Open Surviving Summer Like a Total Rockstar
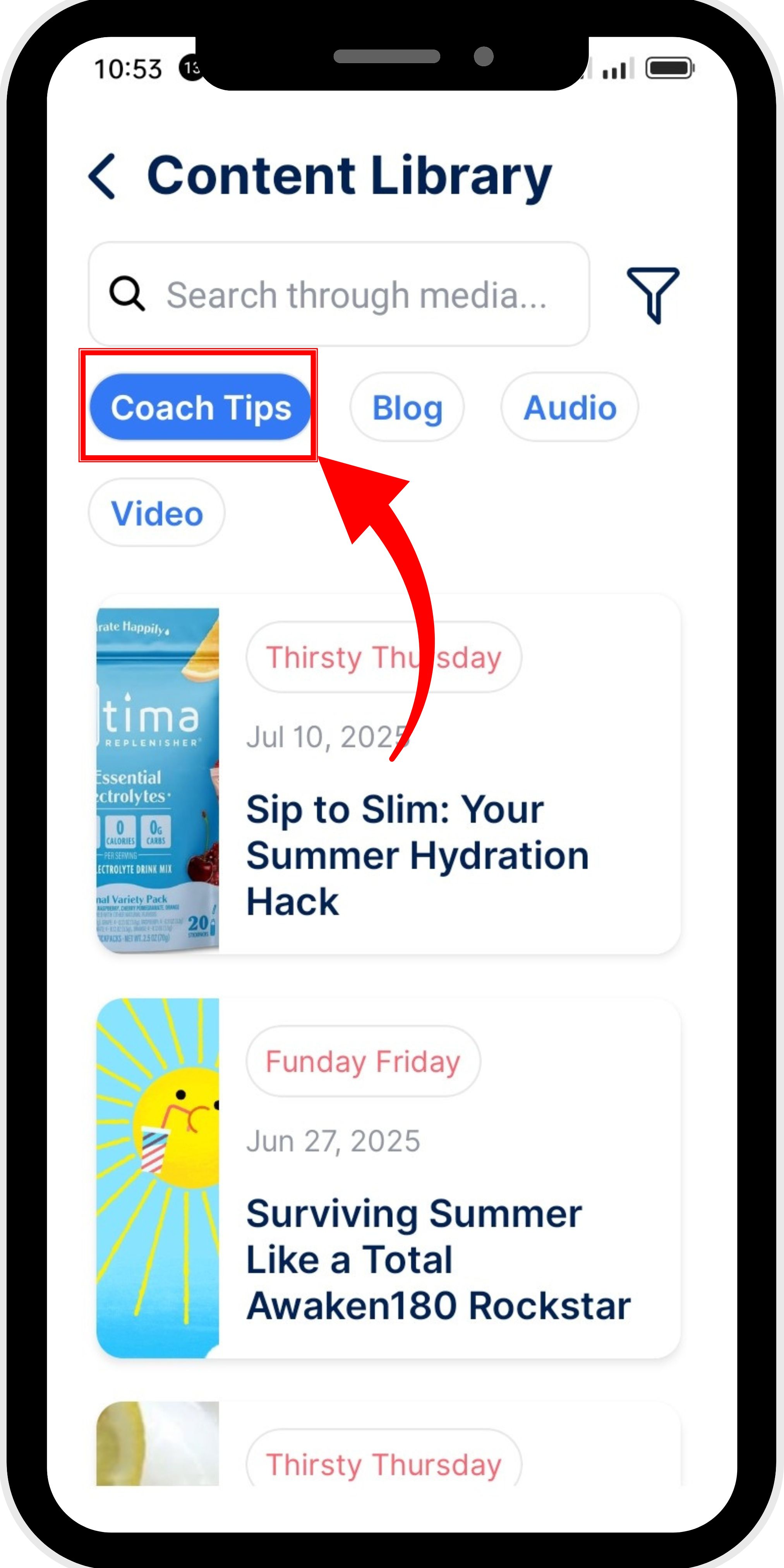Screen dimensions: 784x1568 pyautogui.click(x=388, y=1179)
